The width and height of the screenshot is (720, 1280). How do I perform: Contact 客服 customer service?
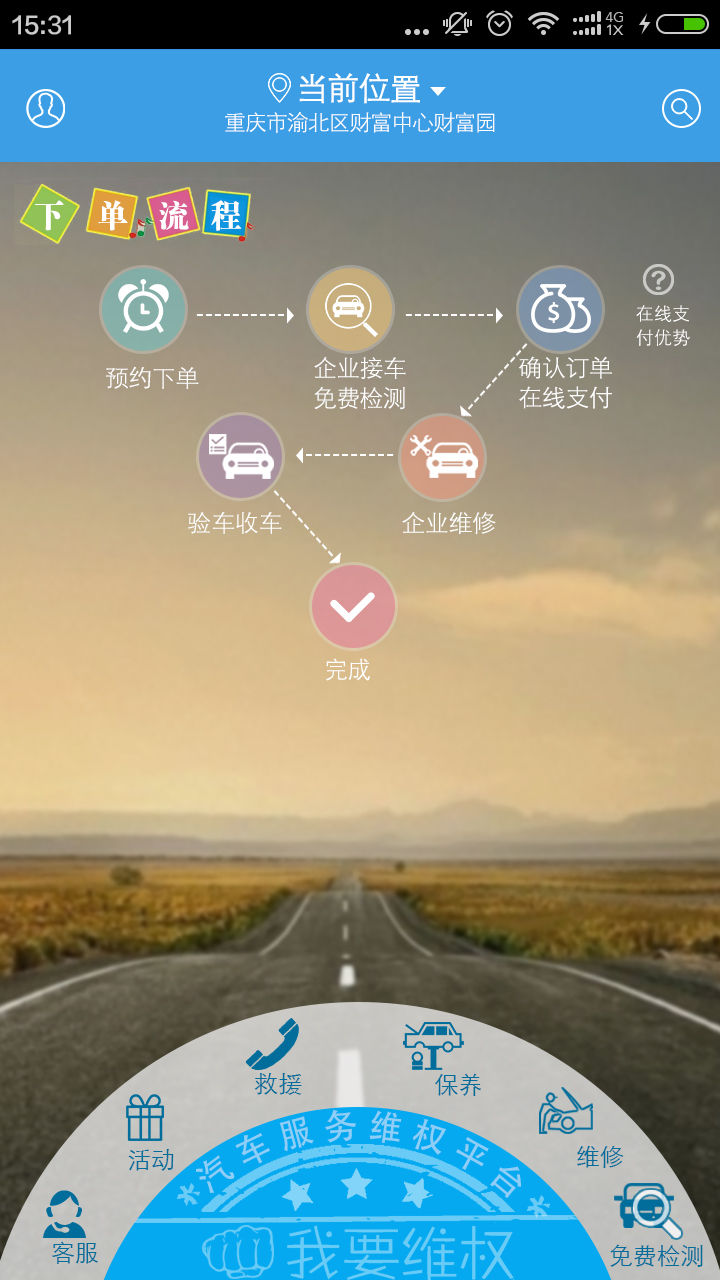pyautogui.click(x=69, y=1227)
